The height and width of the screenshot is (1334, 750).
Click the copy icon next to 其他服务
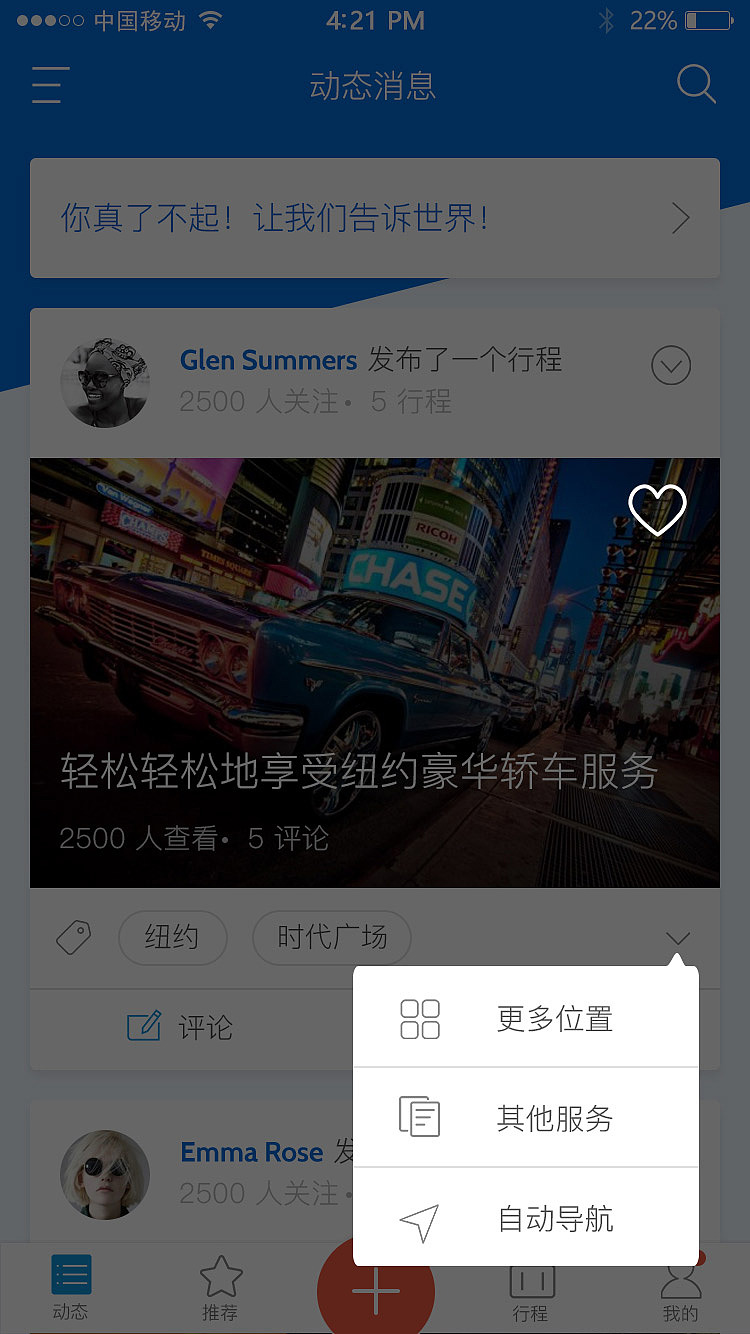(x=419, y=1118)
